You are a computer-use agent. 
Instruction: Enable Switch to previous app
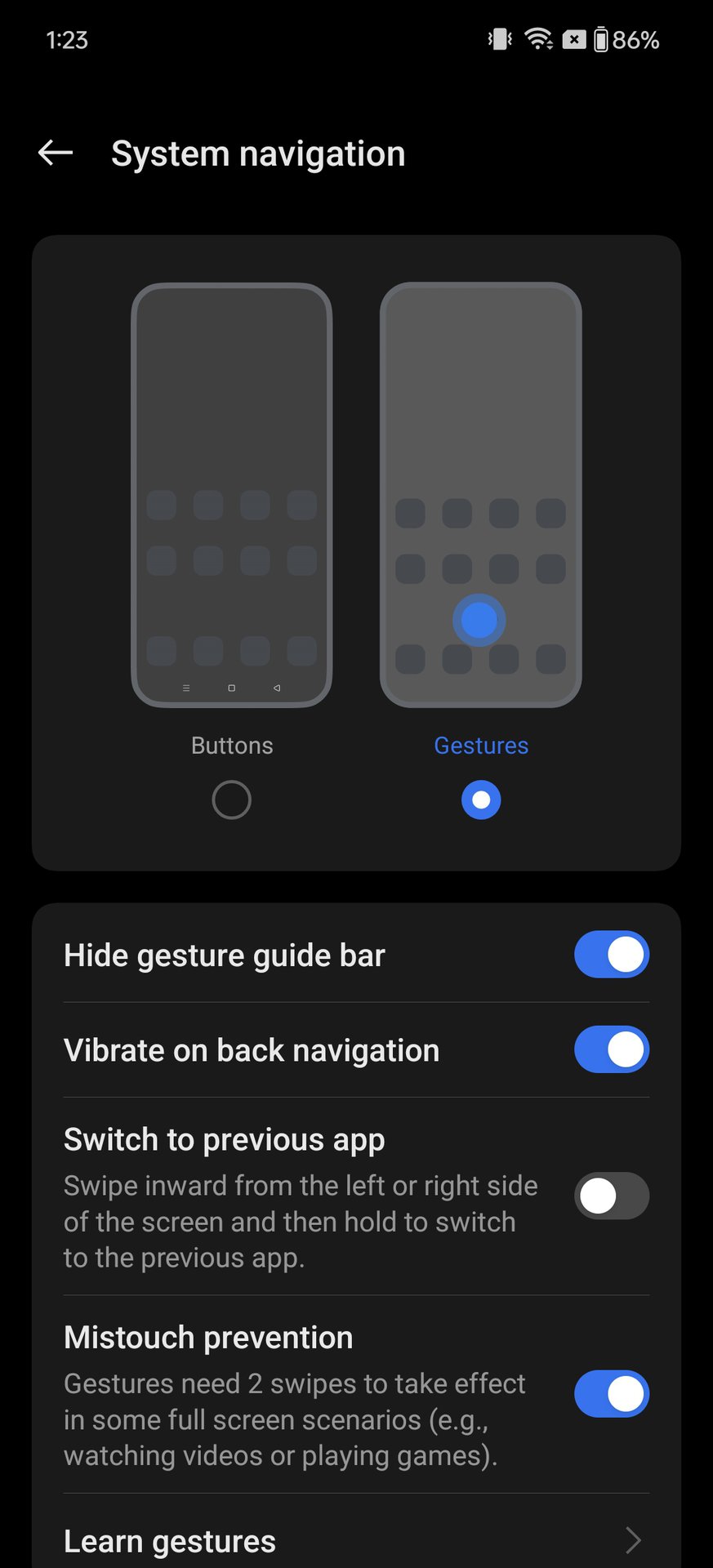pos(611,1196)
